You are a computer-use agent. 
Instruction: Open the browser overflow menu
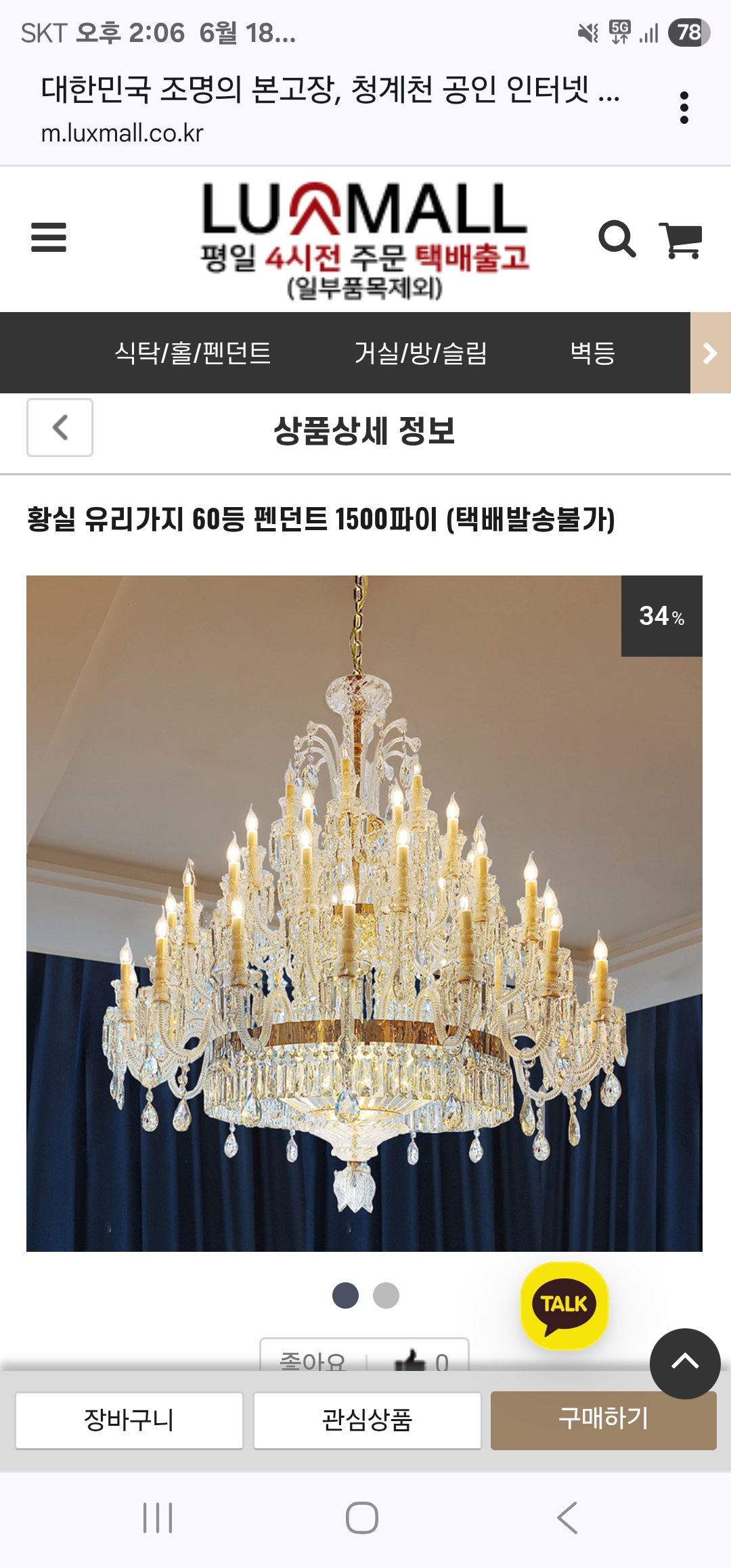[x=684, y=108]
